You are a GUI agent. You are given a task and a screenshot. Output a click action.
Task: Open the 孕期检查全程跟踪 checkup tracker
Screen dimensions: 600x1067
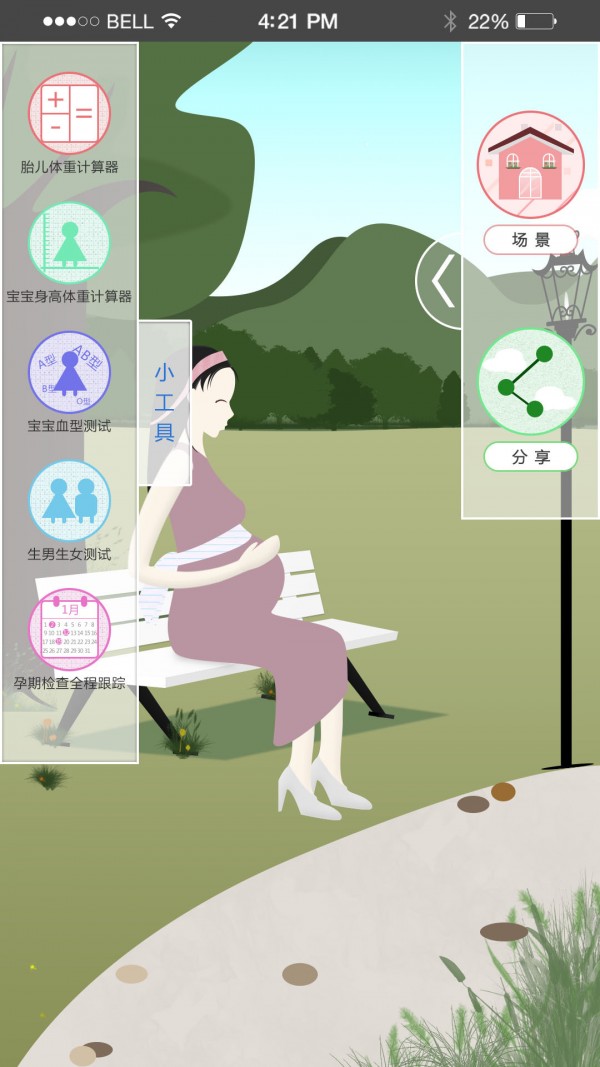coord(69,629)
